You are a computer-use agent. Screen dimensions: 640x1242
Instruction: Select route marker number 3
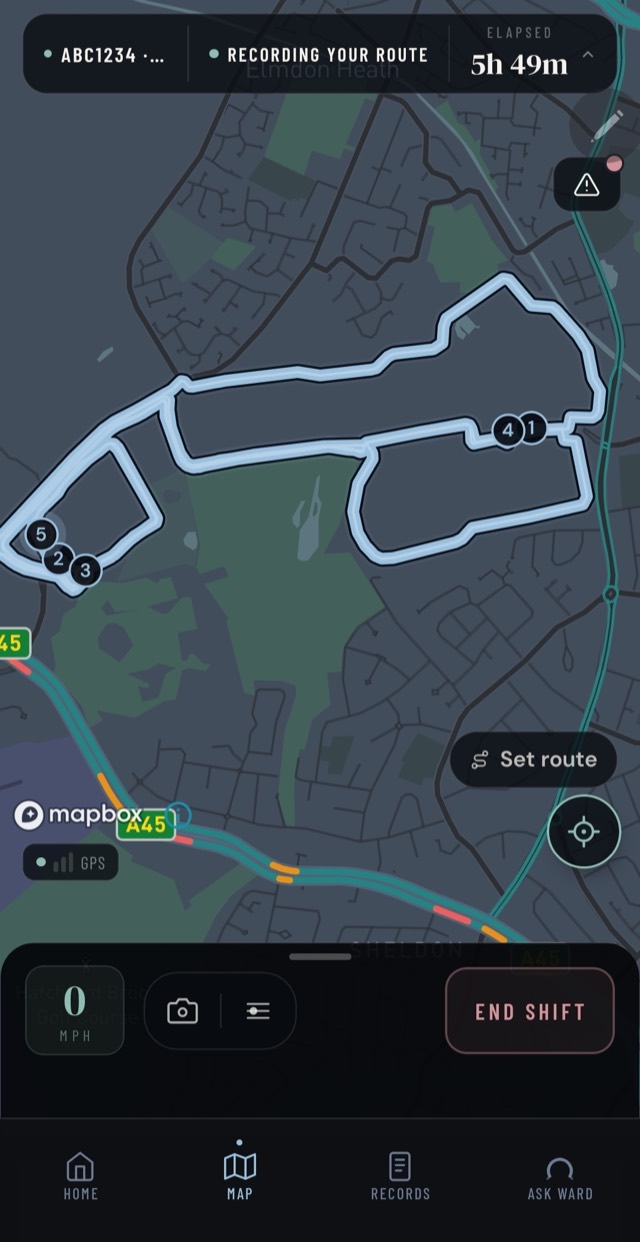85,571
